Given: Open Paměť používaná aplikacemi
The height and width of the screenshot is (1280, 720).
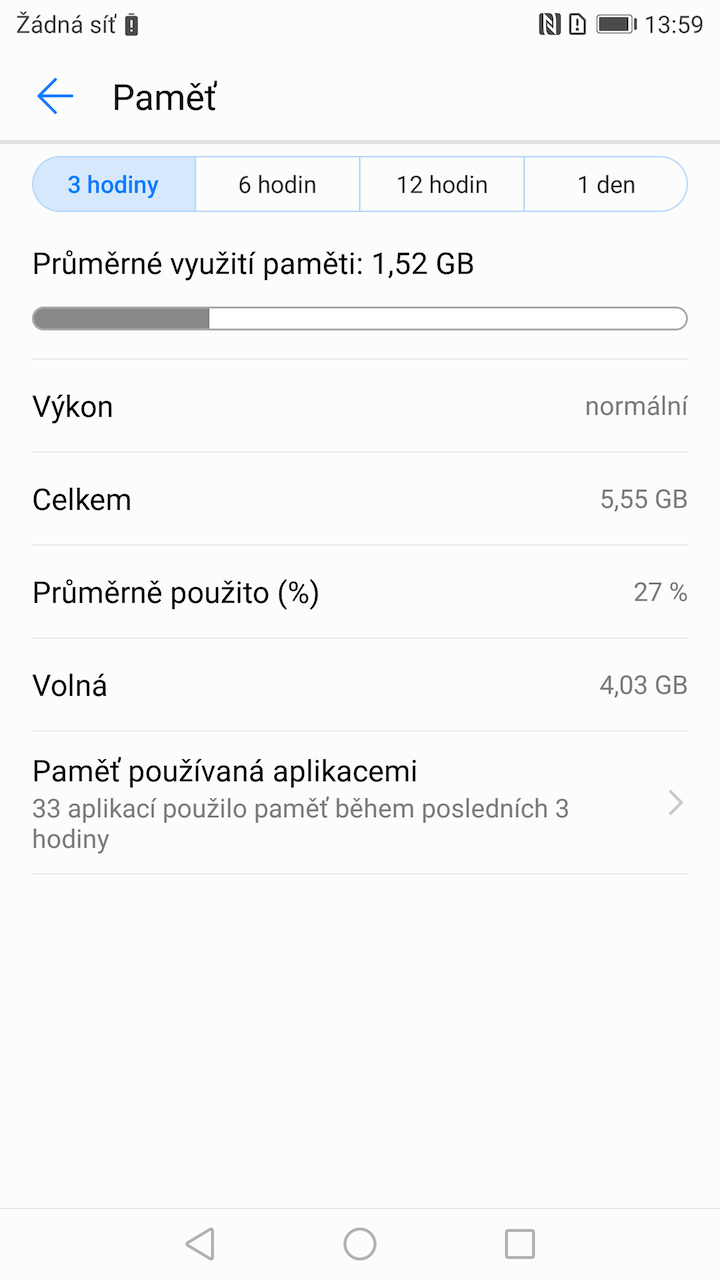Looking at the screenshot, I should coord(360,803).
